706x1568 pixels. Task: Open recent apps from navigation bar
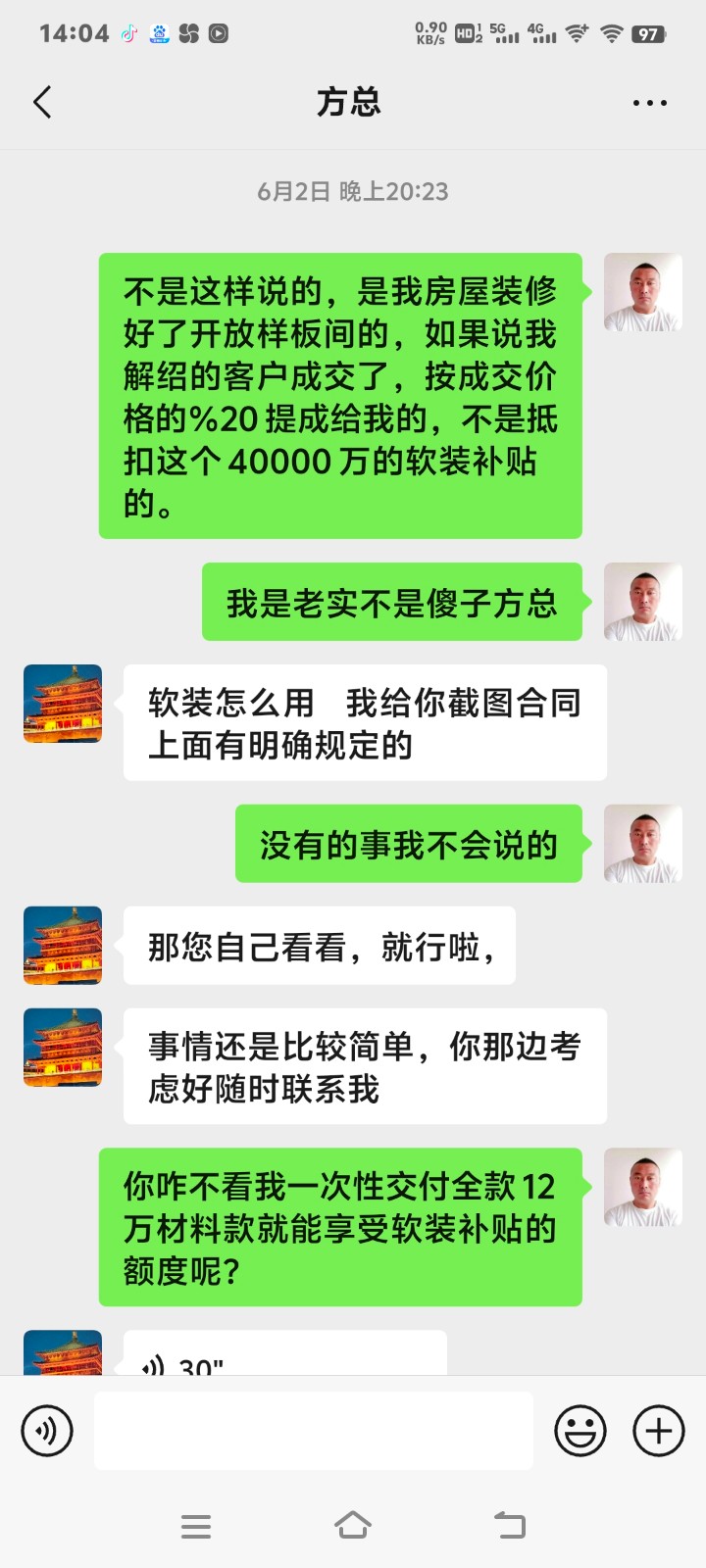tap(196, 1526)
